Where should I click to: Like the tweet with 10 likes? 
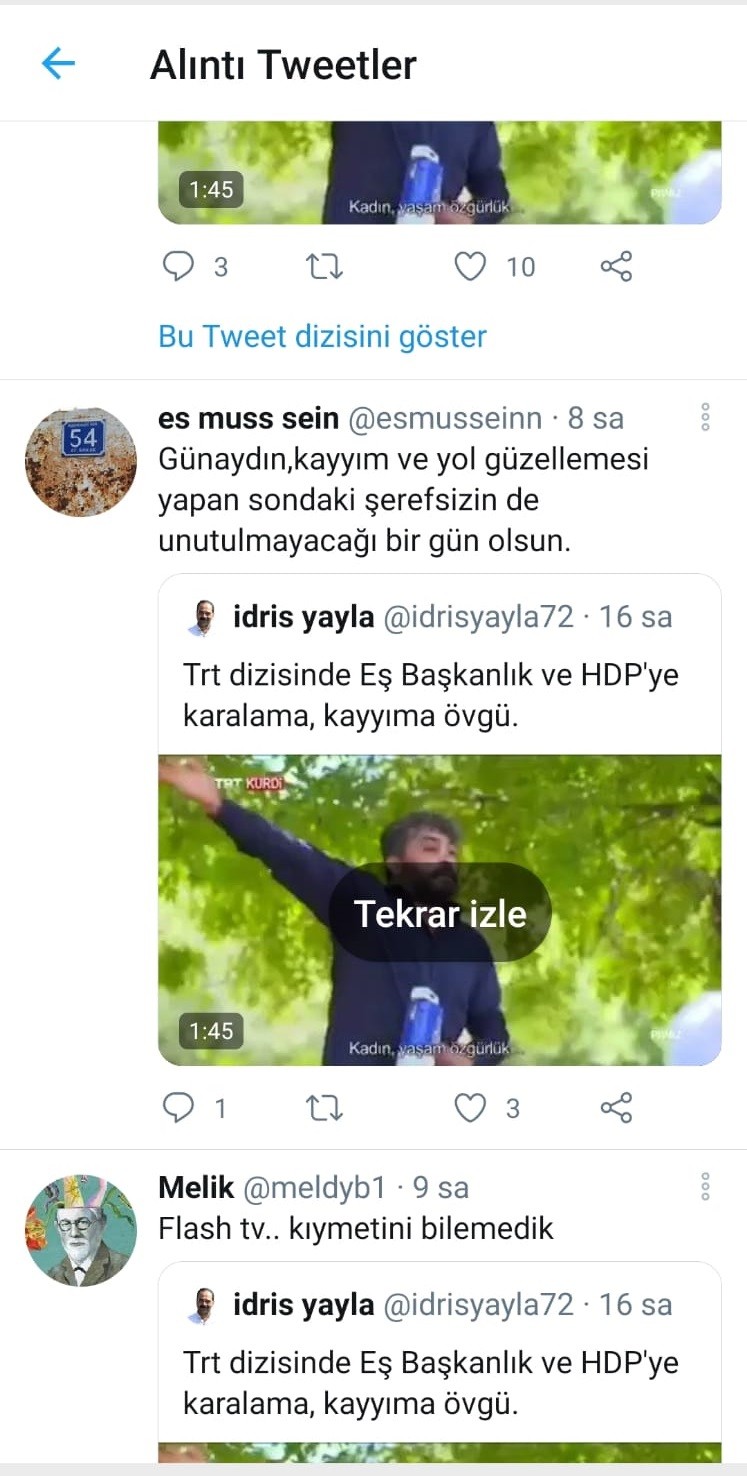[470, 266]
